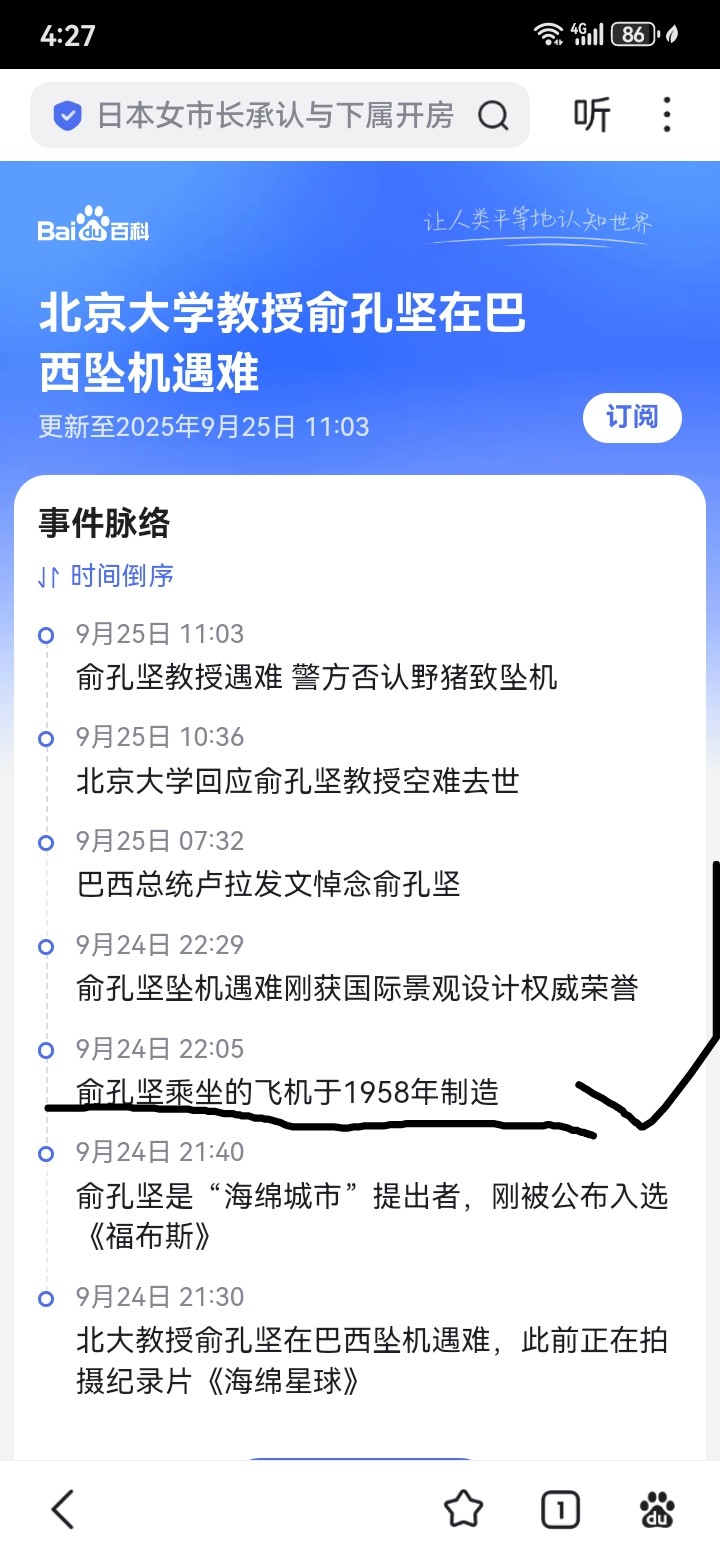Bookmark the page with the star icon
The height and width of the screenshot is (1560, 720).
pos(463,1509)
